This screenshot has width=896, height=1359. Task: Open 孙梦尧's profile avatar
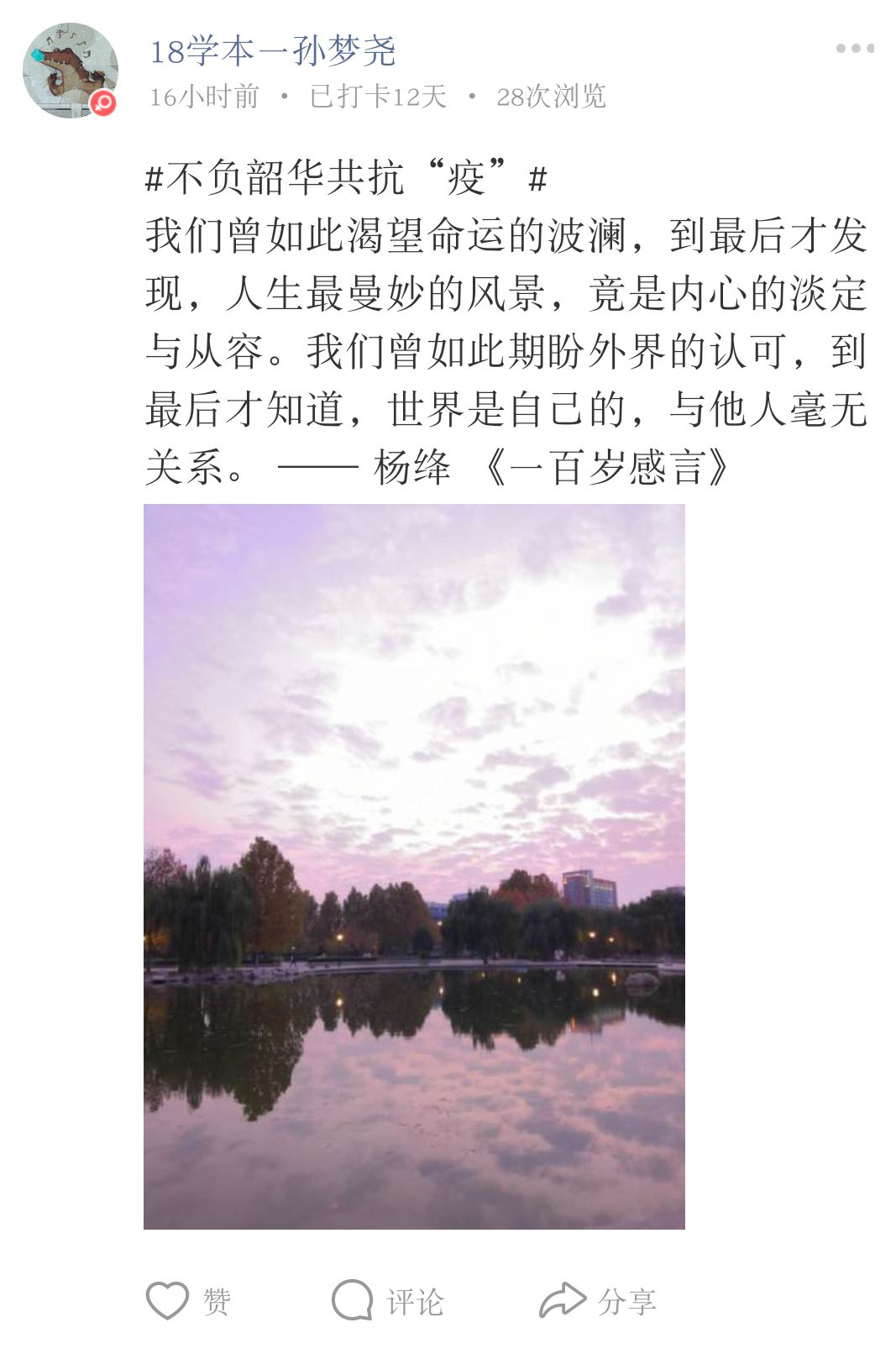70,71
